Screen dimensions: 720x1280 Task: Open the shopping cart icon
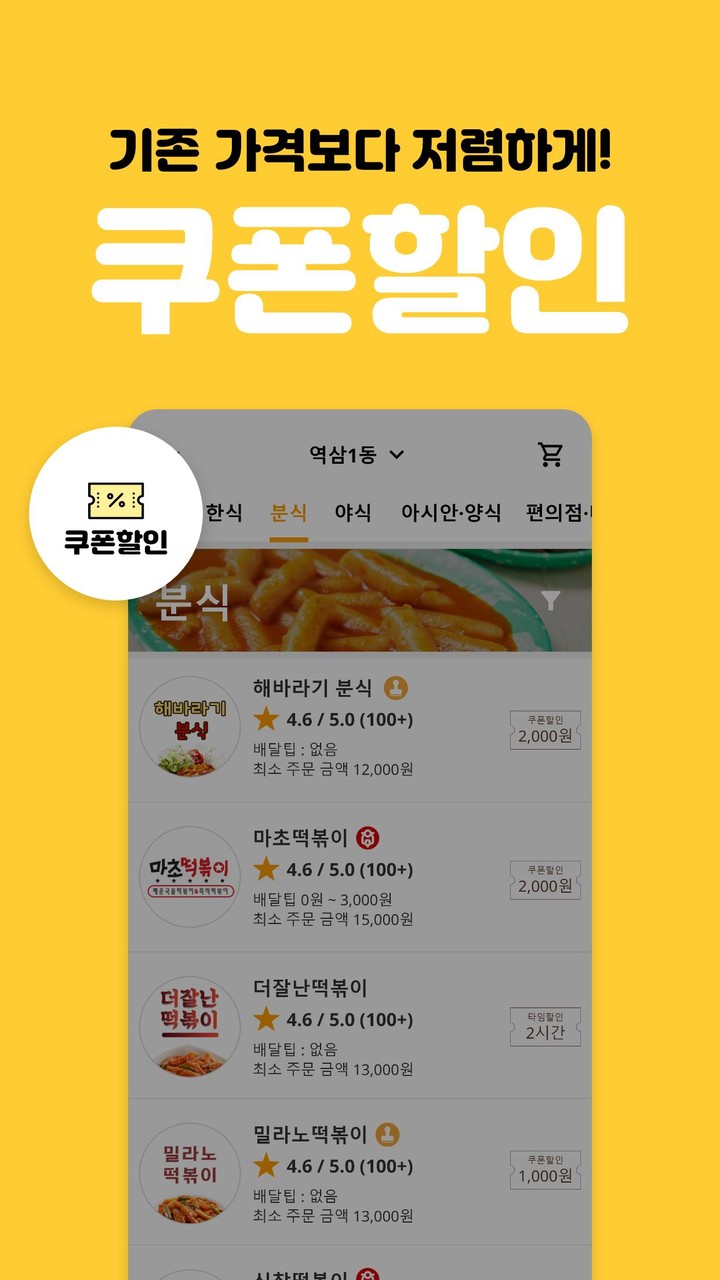[x=549, y=455]
